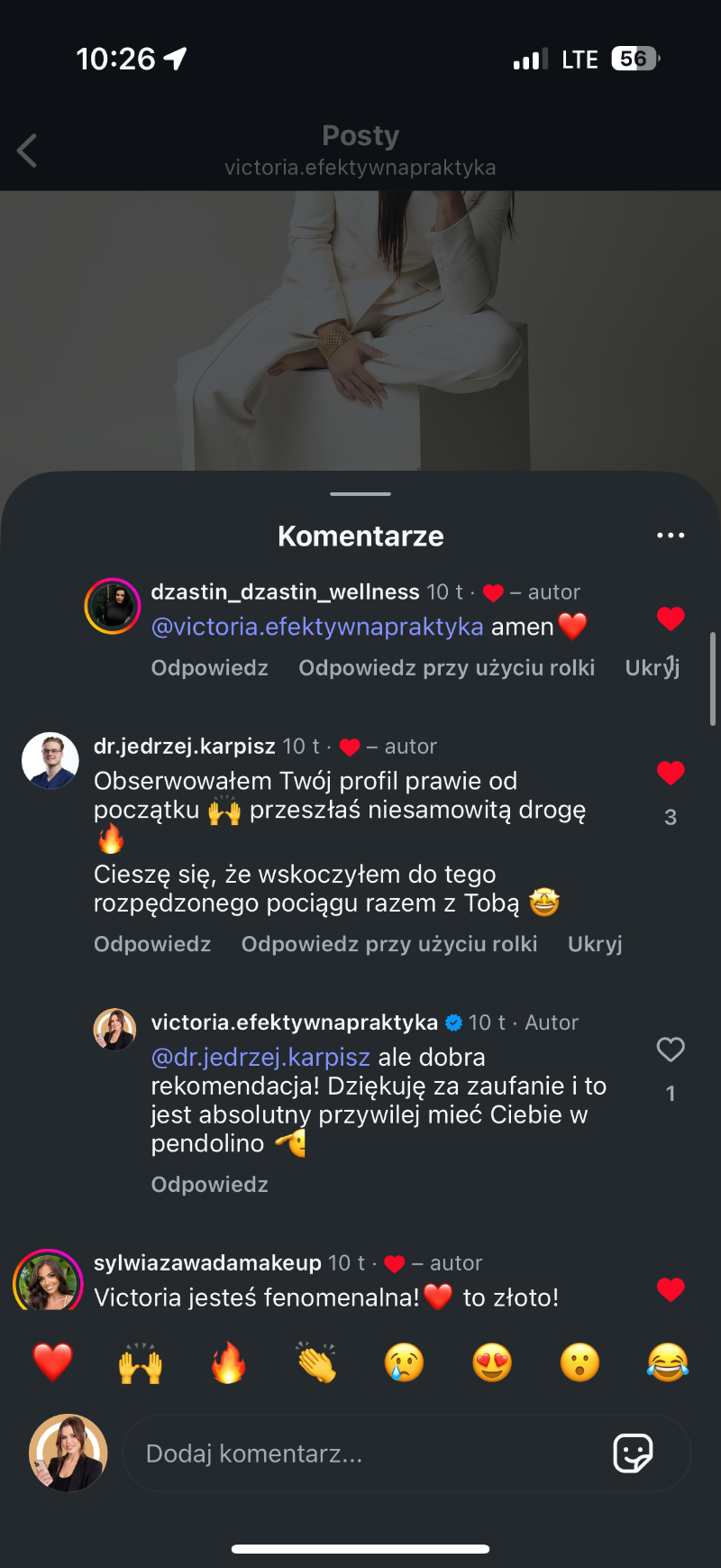Open the @victoria.efektywnapraktyka mention link

pyautogui.click(x=317, y=627)
